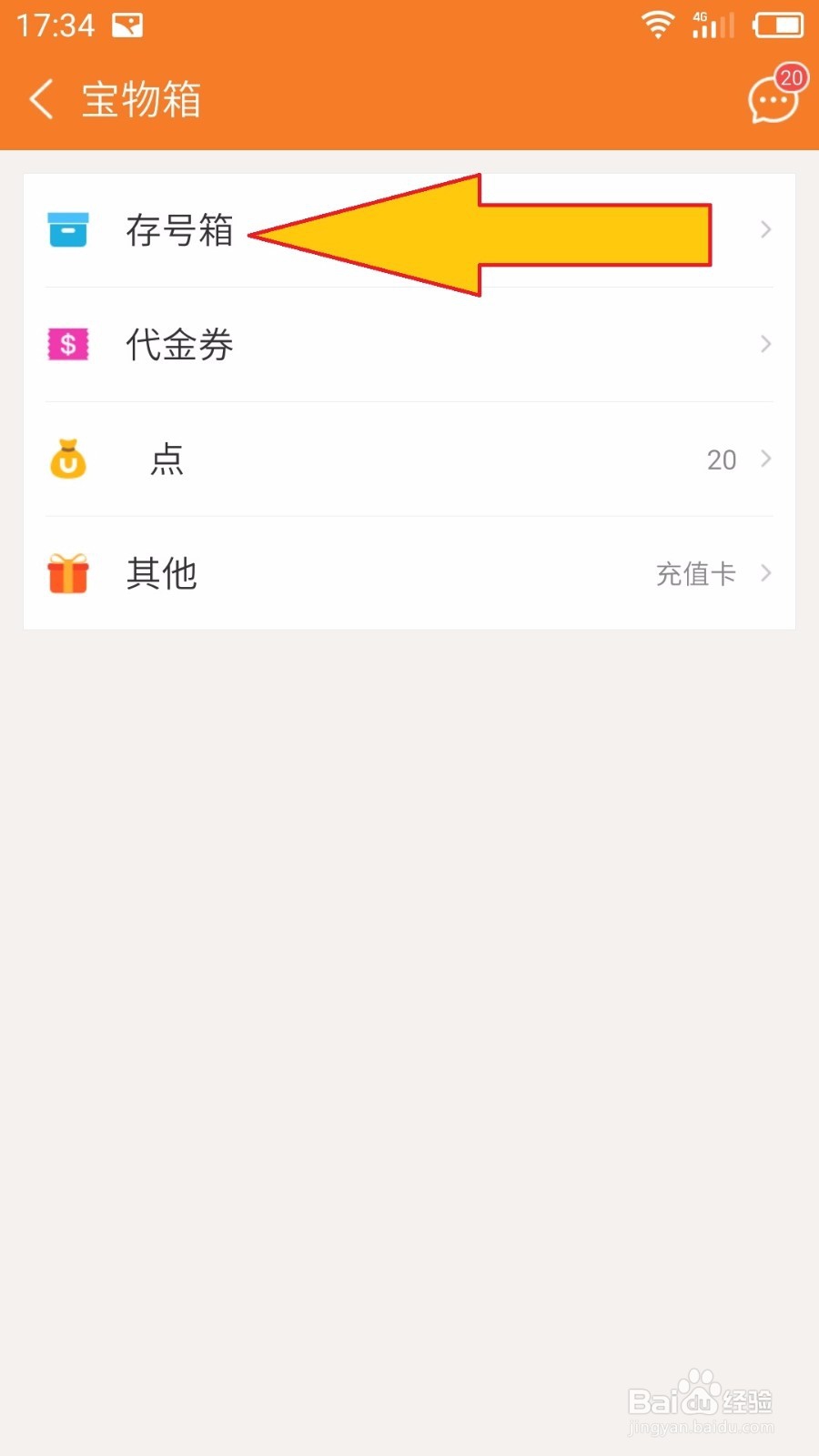Open the 存号箱 entry
Viewport: 819px width, 1456px height.
pos(180,230)
